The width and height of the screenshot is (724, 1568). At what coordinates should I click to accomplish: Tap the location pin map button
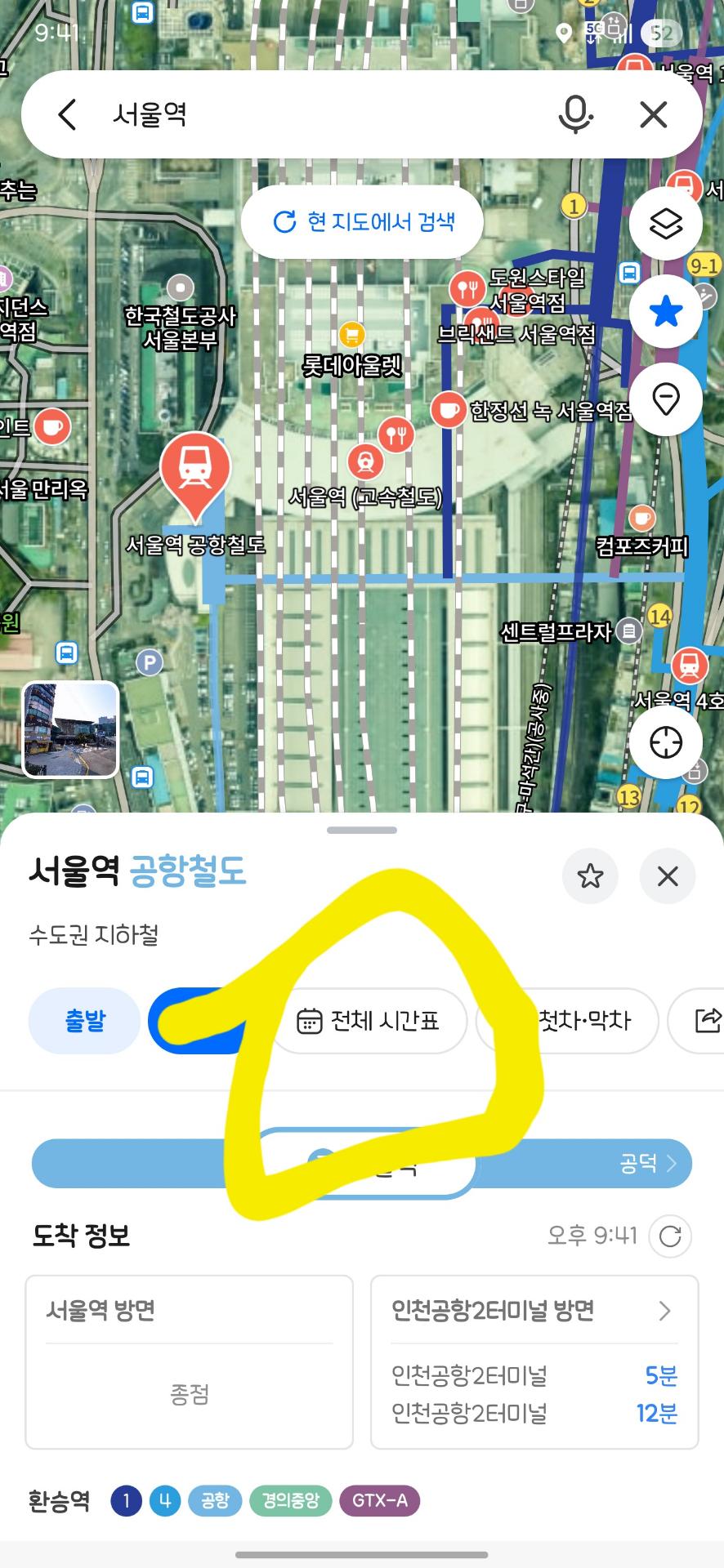665,400
